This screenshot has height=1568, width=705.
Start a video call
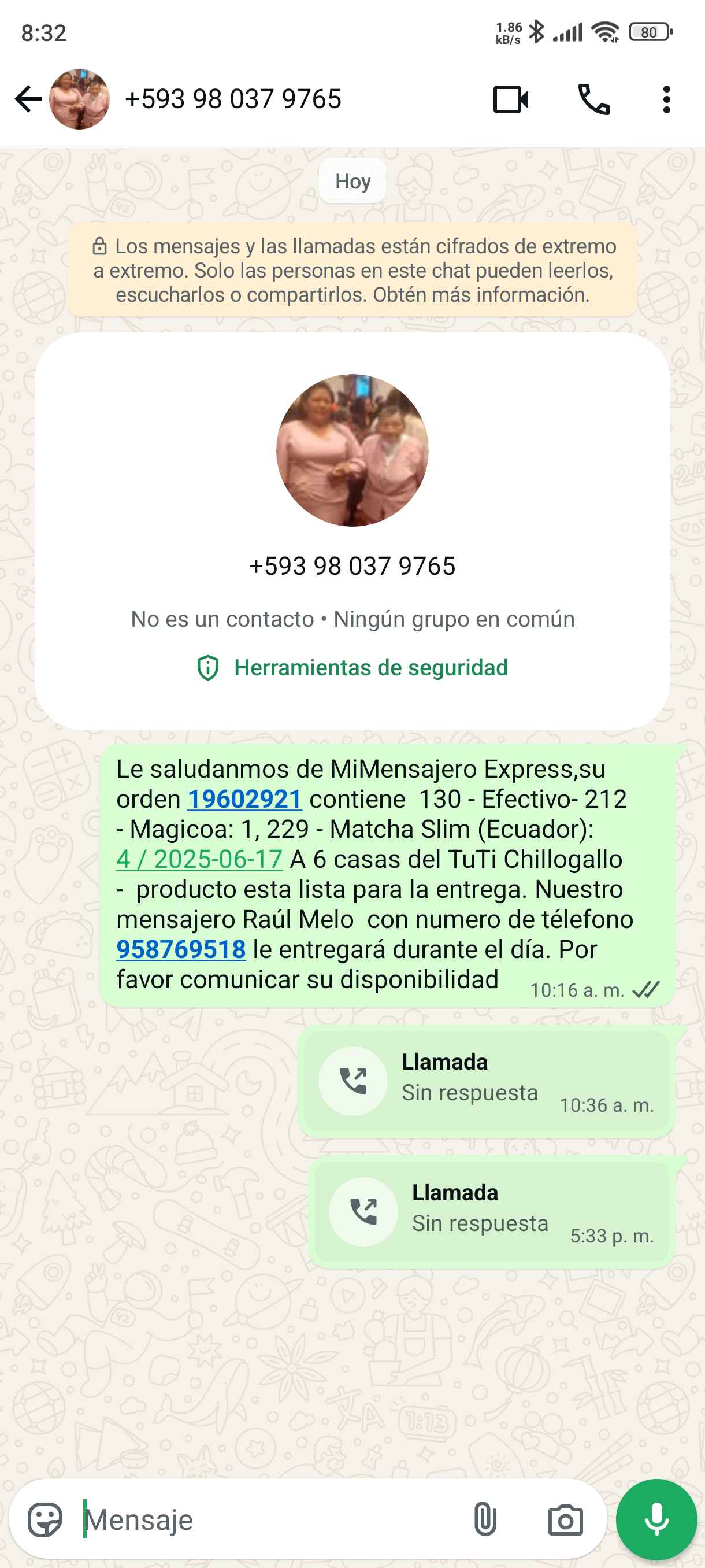click(510, 99)
